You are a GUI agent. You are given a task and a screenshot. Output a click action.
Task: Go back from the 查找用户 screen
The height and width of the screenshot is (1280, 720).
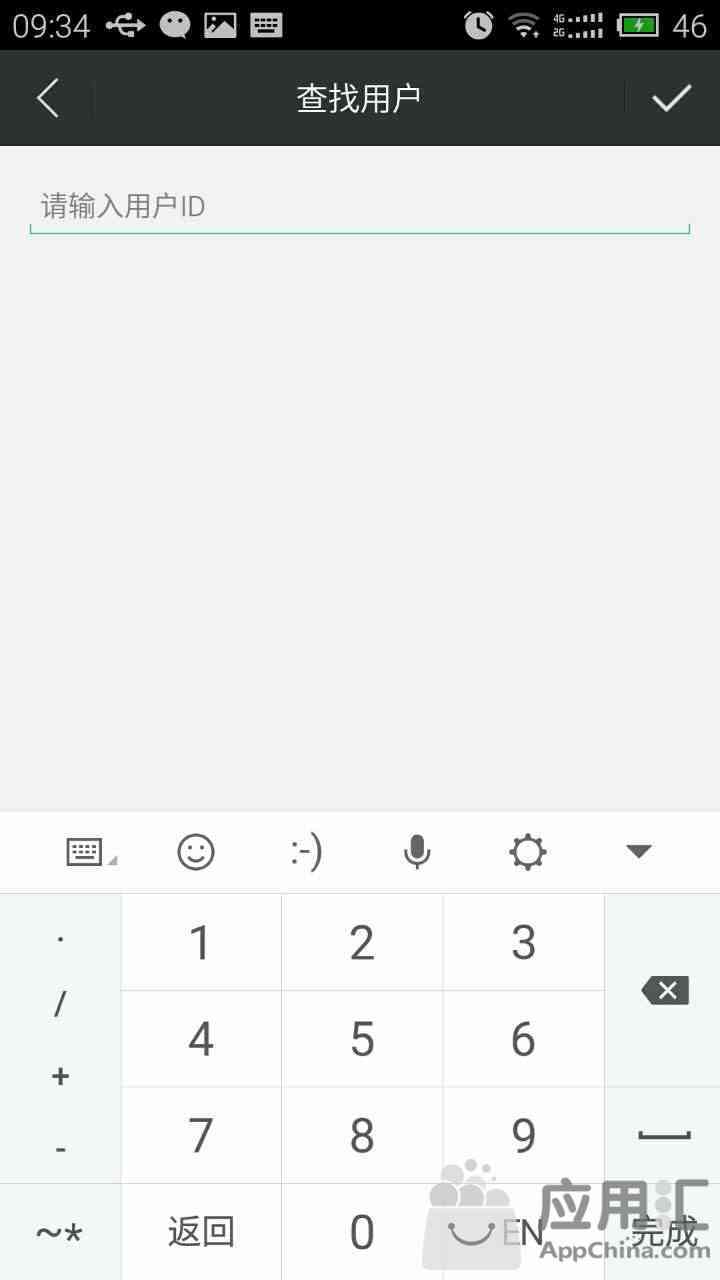coord(47,98)
